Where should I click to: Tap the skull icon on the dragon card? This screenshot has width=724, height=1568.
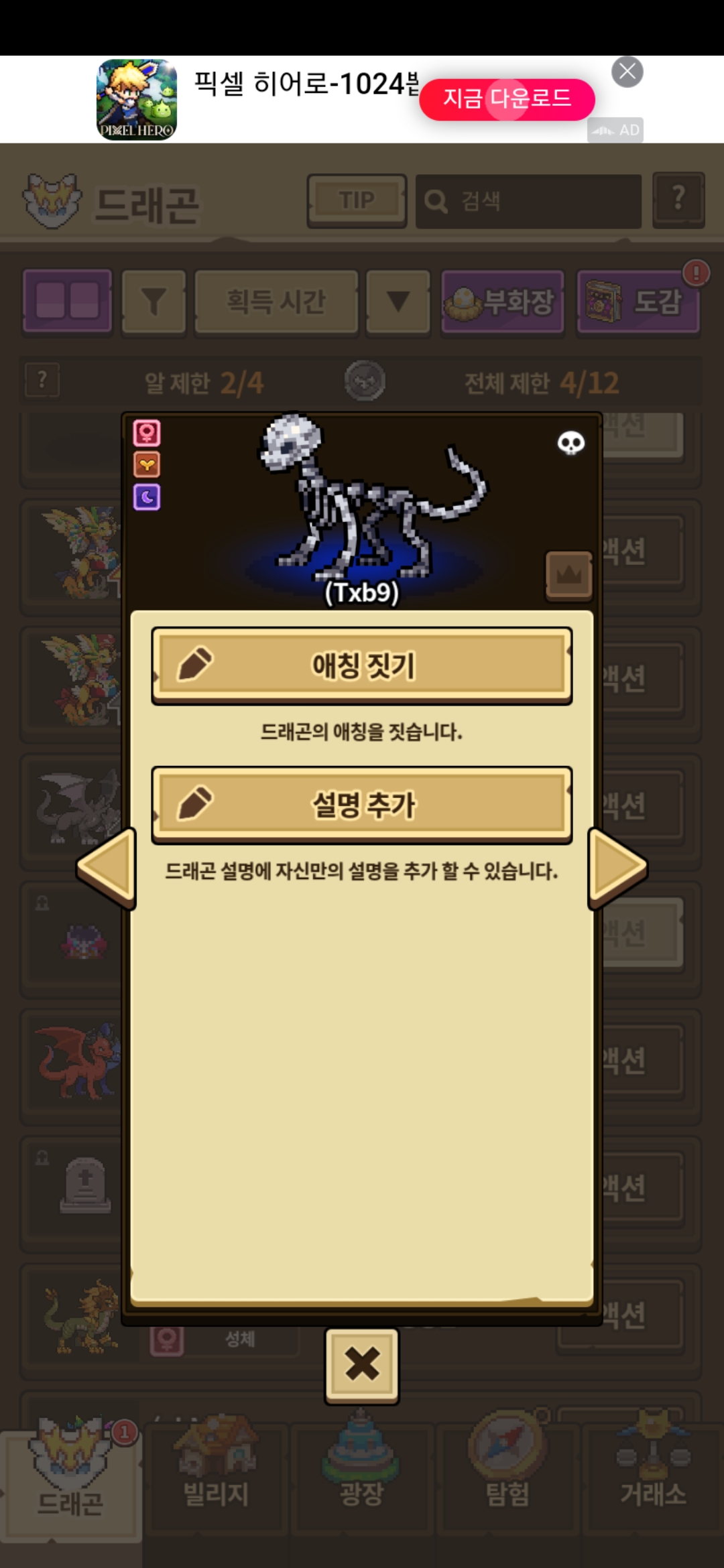click(571, 443)
